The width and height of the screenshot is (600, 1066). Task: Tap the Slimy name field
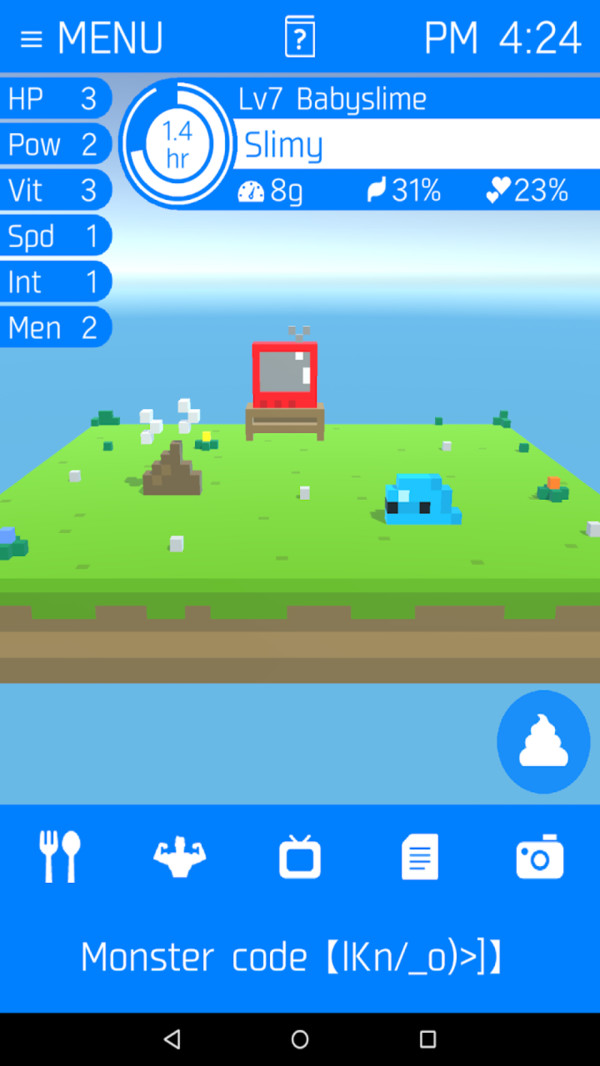point(417,144)
